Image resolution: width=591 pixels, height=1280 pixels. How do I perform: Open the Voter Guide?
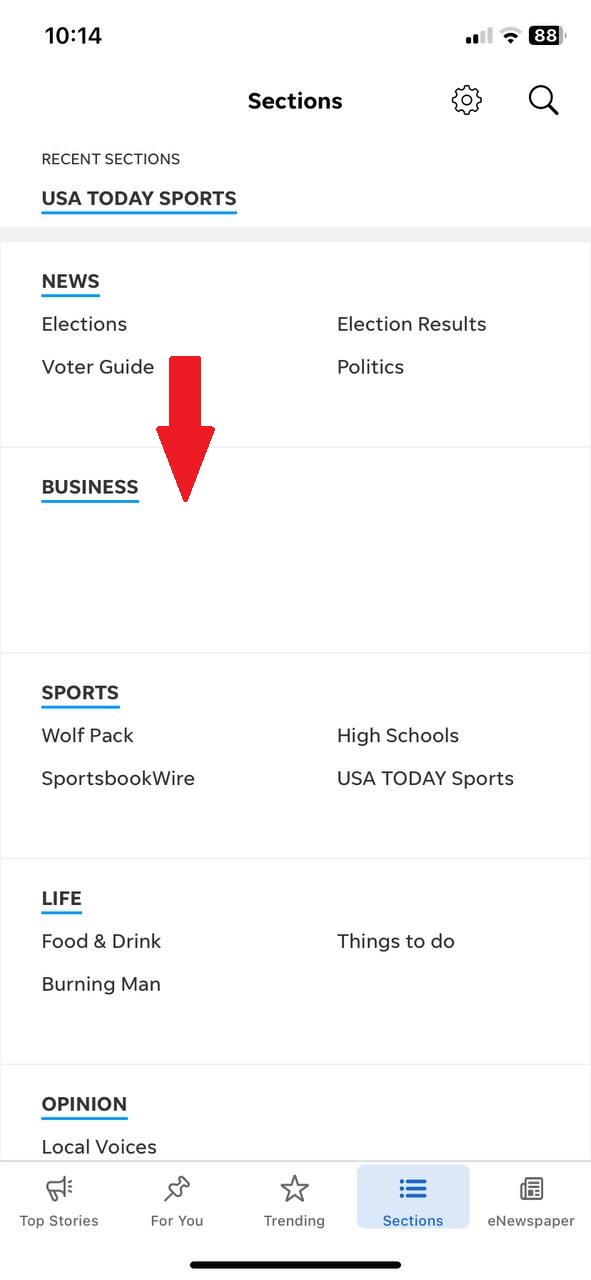[x=98, y=367]
